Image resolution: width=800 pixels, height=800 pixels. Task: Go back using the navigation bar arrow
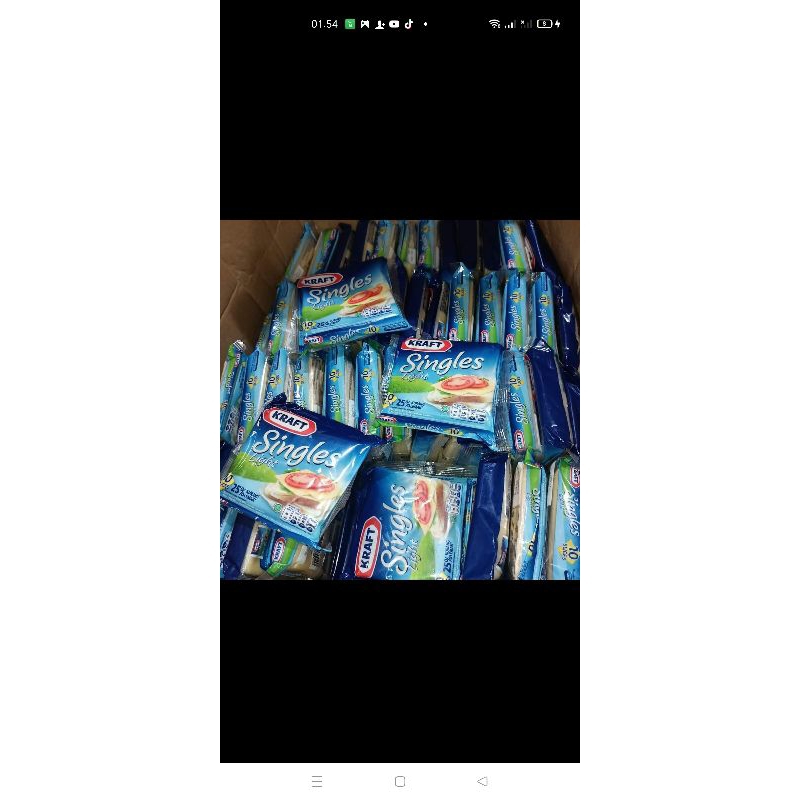[x=482, y=781]
